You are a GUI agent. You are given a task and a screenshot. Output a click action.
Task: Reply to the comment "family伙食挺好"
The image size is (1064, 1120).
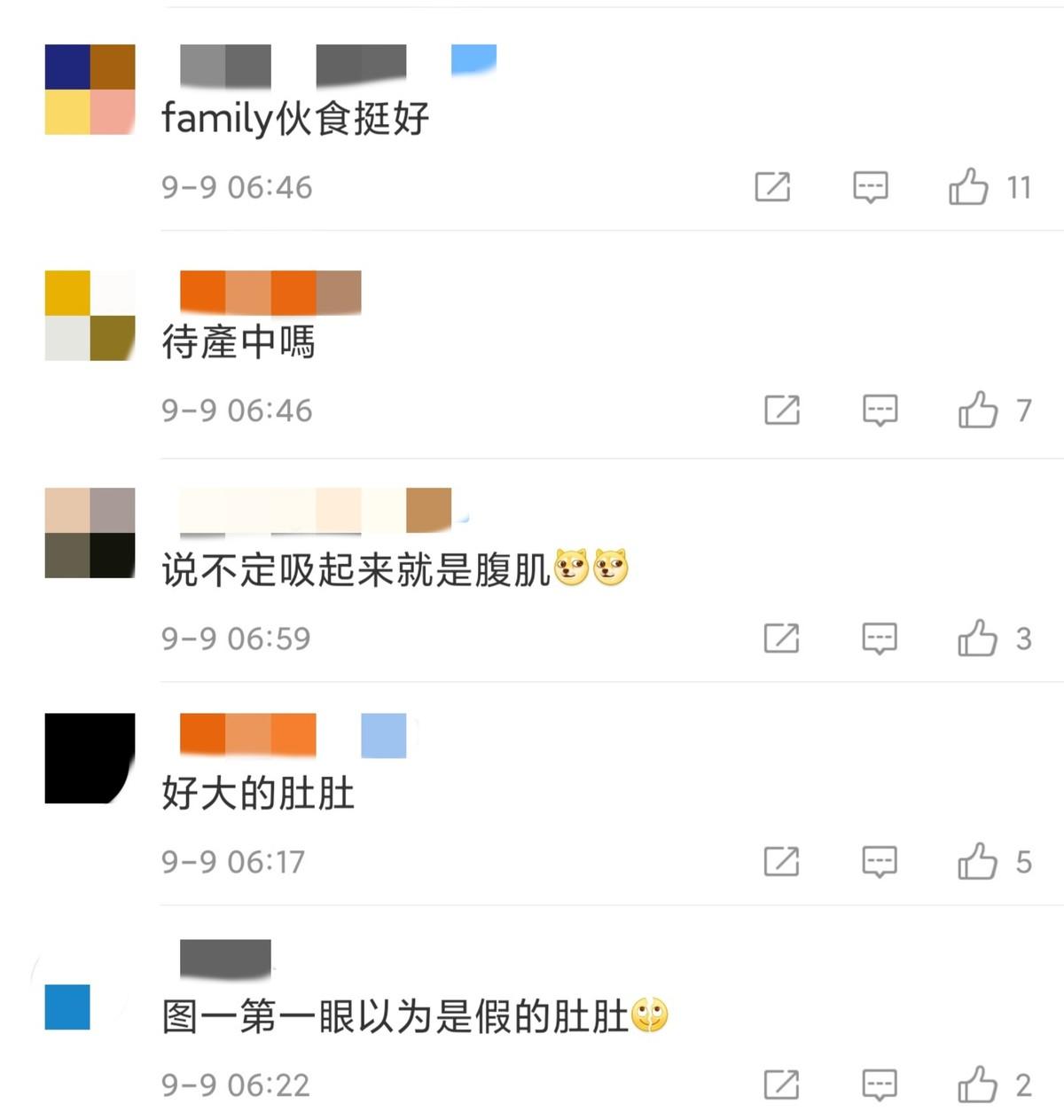click(870, 187)
